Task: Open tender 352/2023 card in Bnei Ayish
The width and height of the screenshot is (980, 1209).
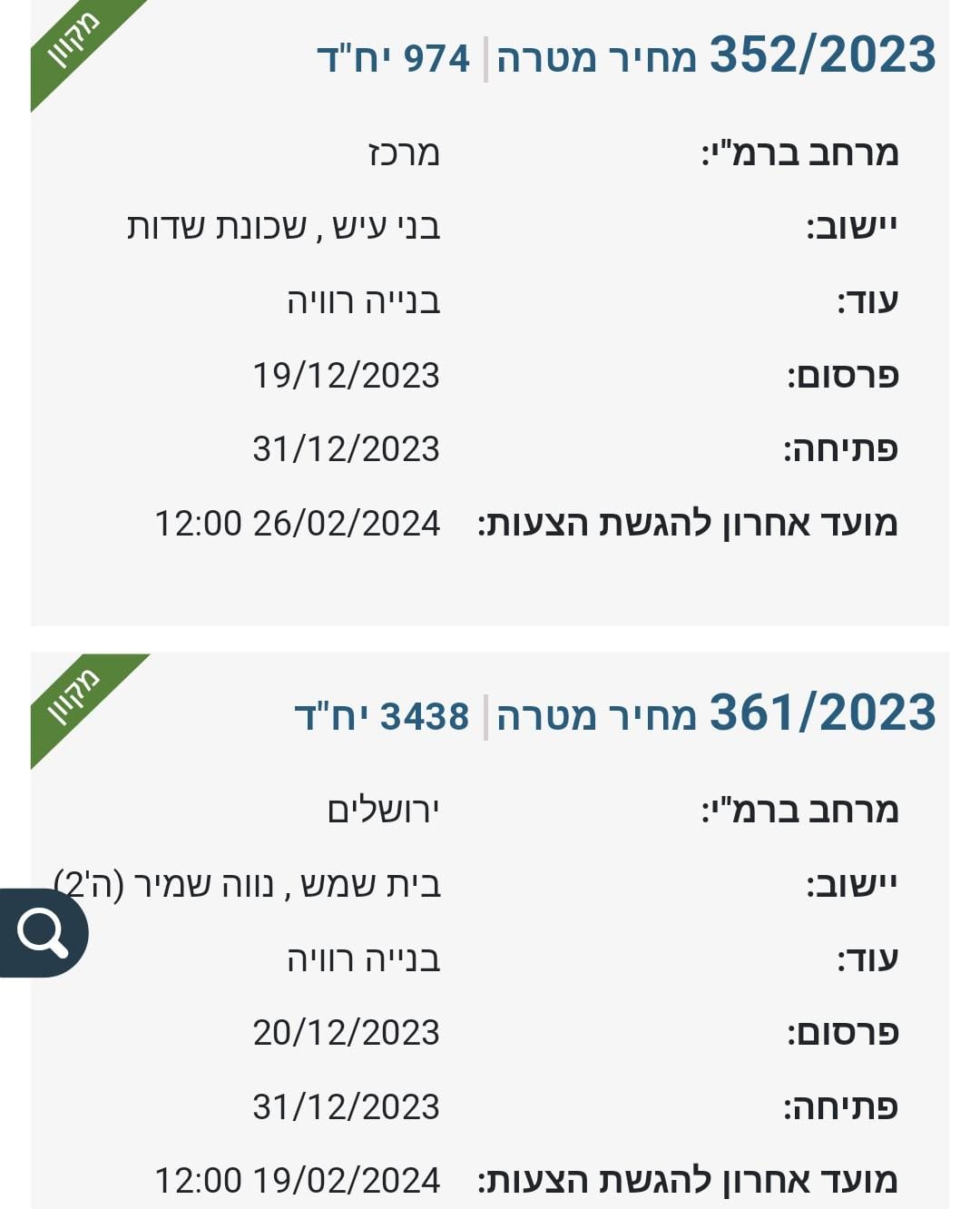Action: tap(821, 54)
